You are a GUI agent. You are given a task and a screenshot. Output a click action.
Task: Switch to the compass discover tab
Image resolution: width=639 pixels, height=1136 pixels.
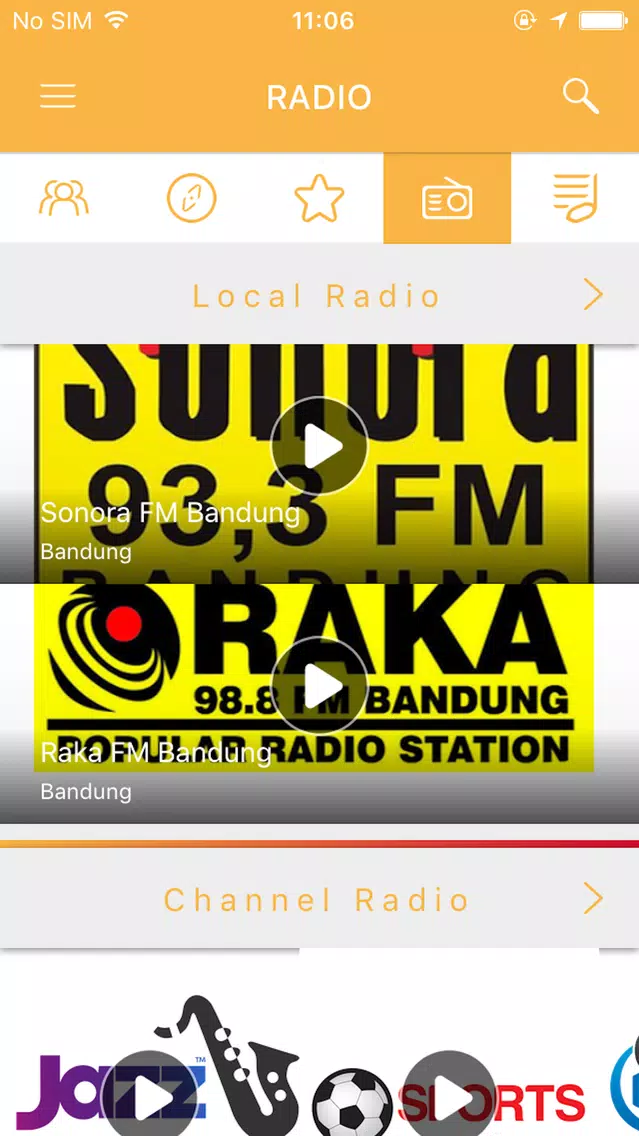tap(191, 198)
